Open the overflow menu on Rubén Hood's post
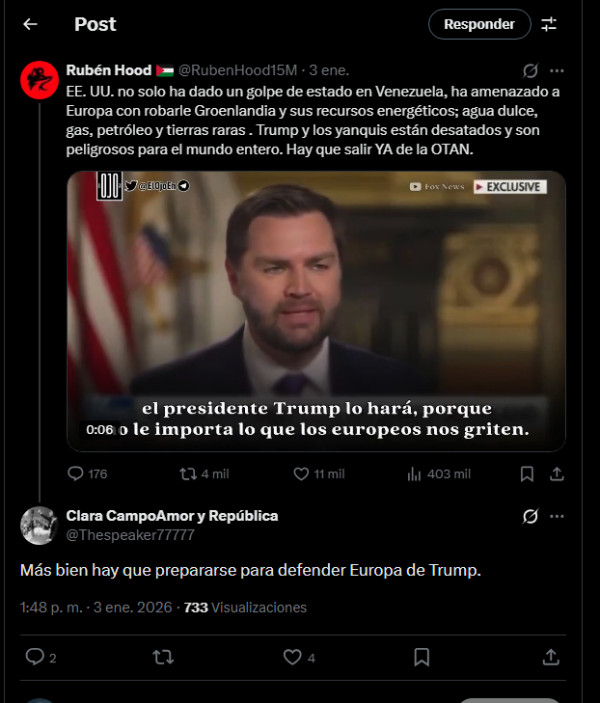This screenshot has height=703, width=600. (x=557, y=71)
